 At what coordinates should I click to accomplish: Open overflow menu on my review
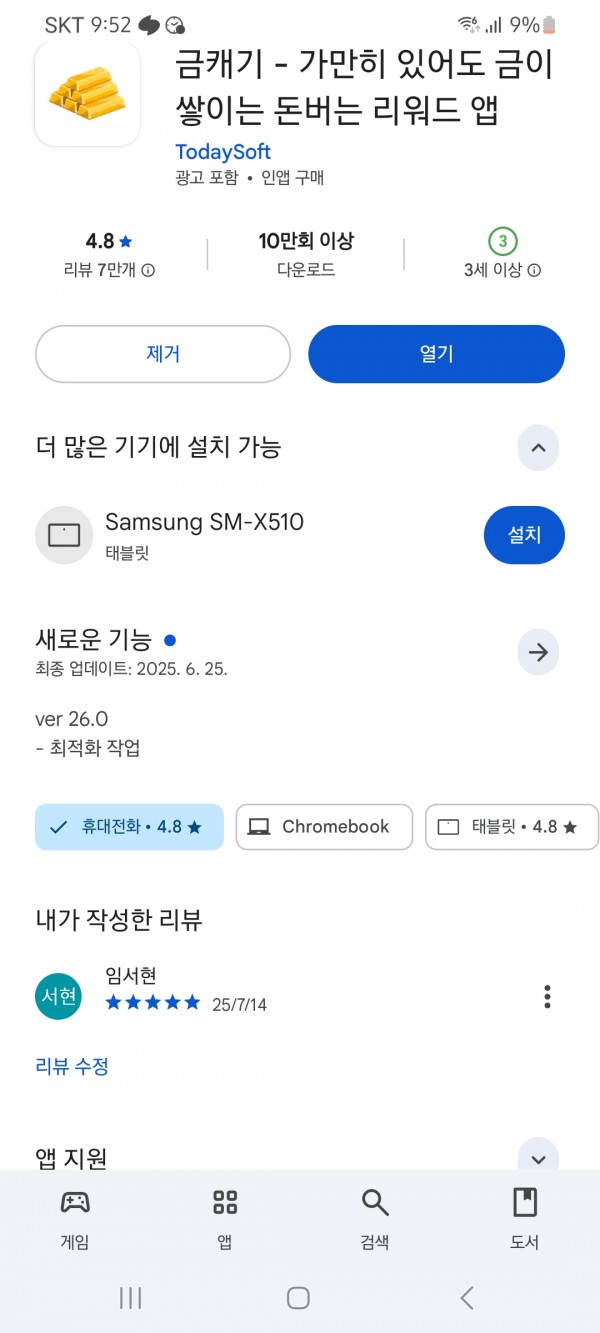click(547, 996)
